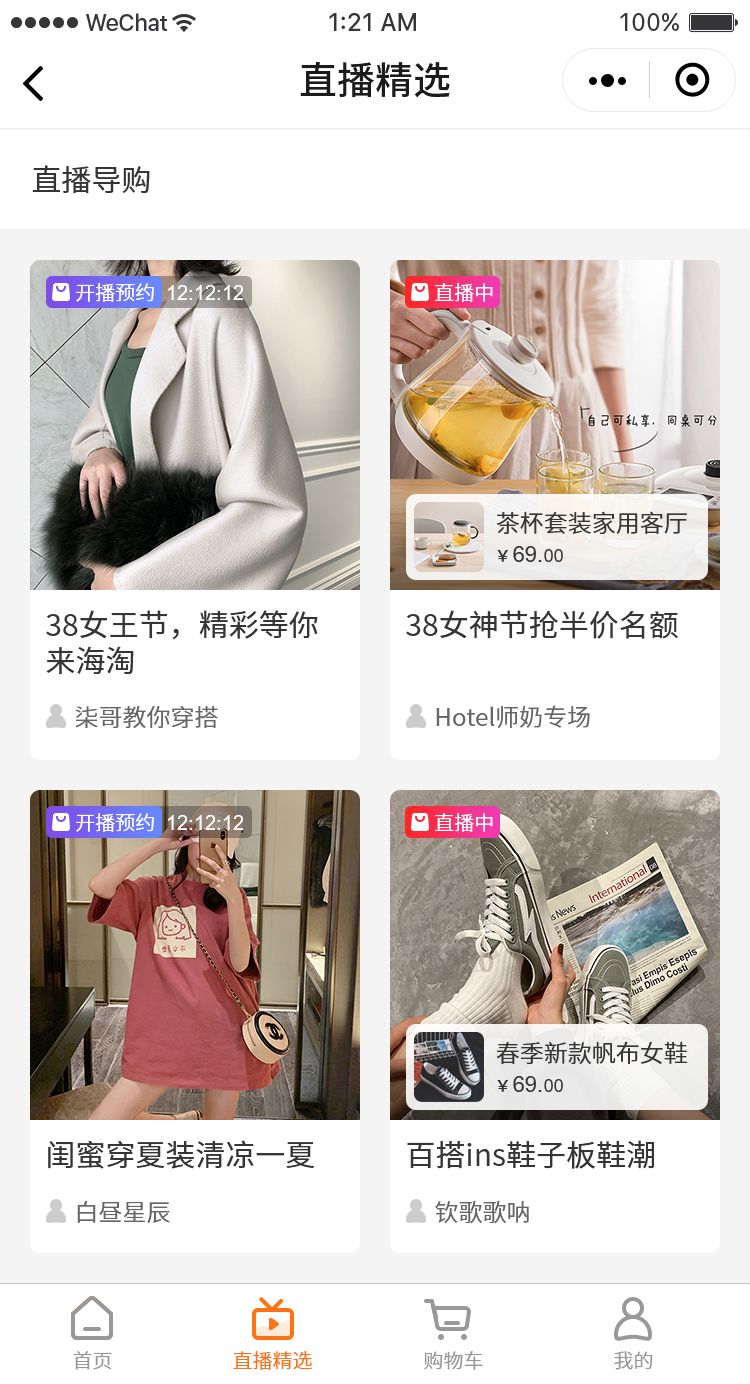
Task: Switch to the 首页 tab
Action: (x=93, y=1334)
